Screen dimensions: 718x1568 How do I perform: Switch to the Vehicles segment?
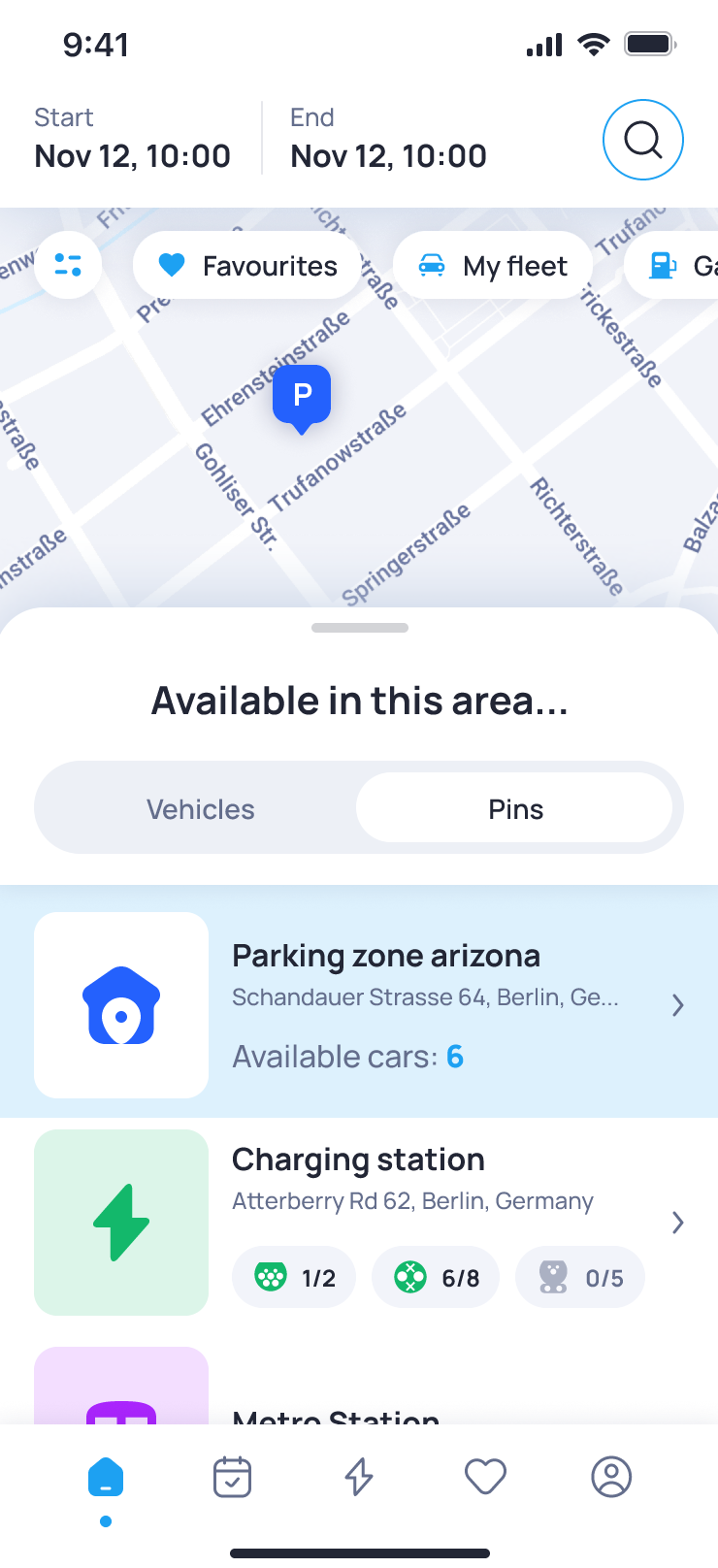click(x=200, y=809)
